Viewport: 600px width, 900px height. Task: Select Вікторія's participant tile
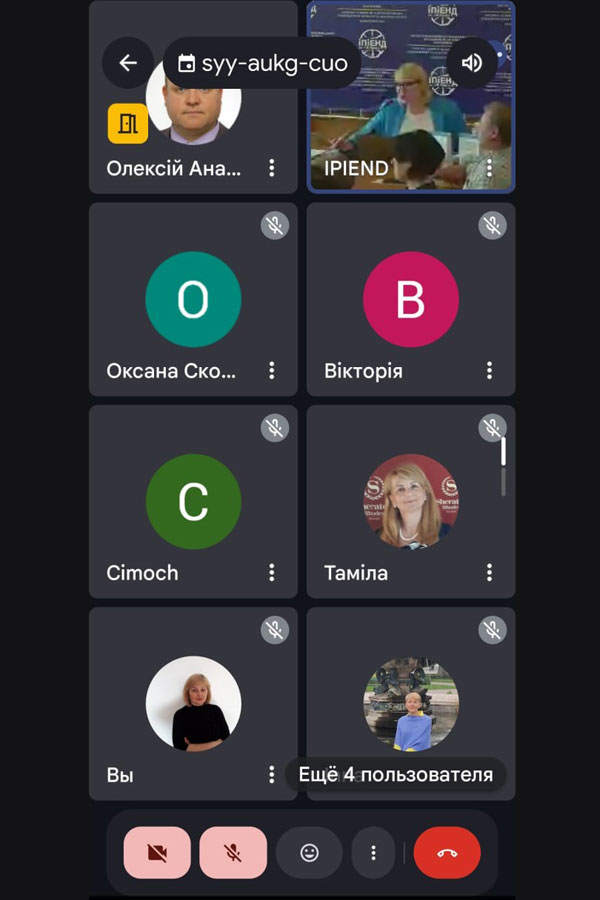click(411, 299)
